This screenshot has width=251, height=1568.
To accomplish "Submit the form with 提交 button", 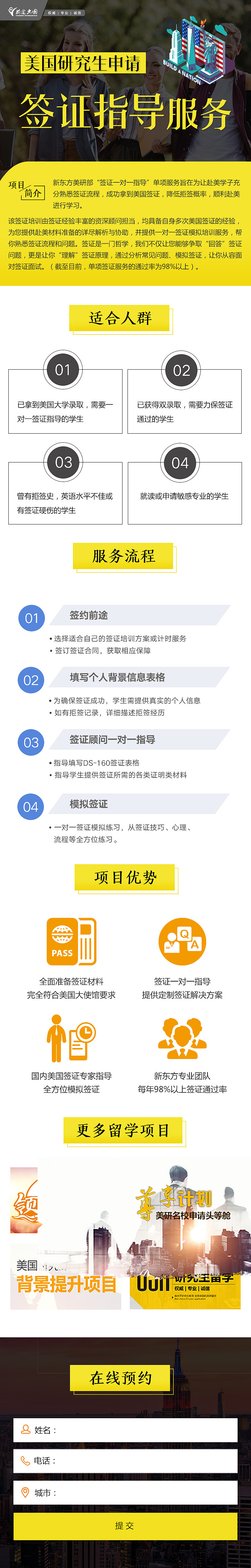I will coord(125,1525).
